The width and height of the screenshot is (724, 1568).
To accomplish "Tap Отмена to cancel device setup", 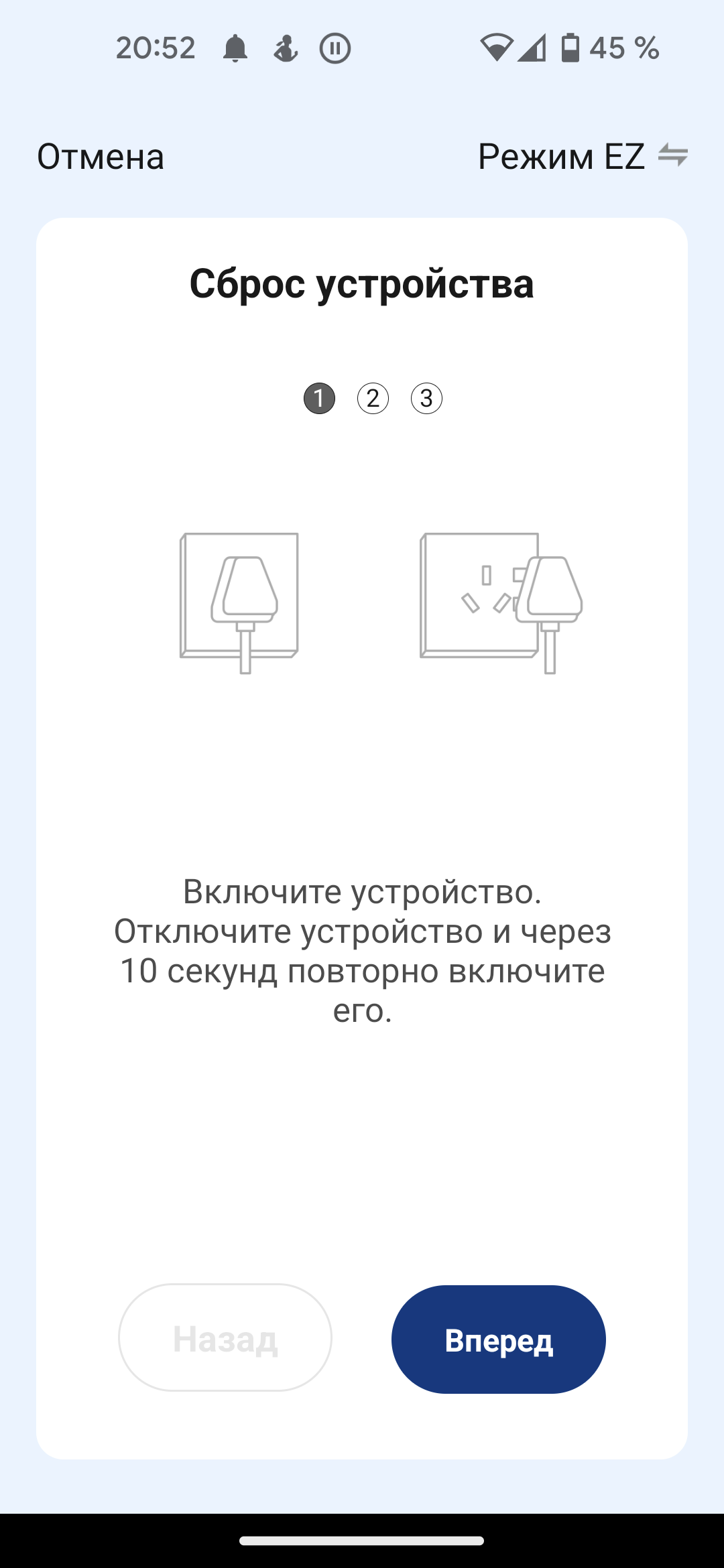I will (x=101, y=157).
